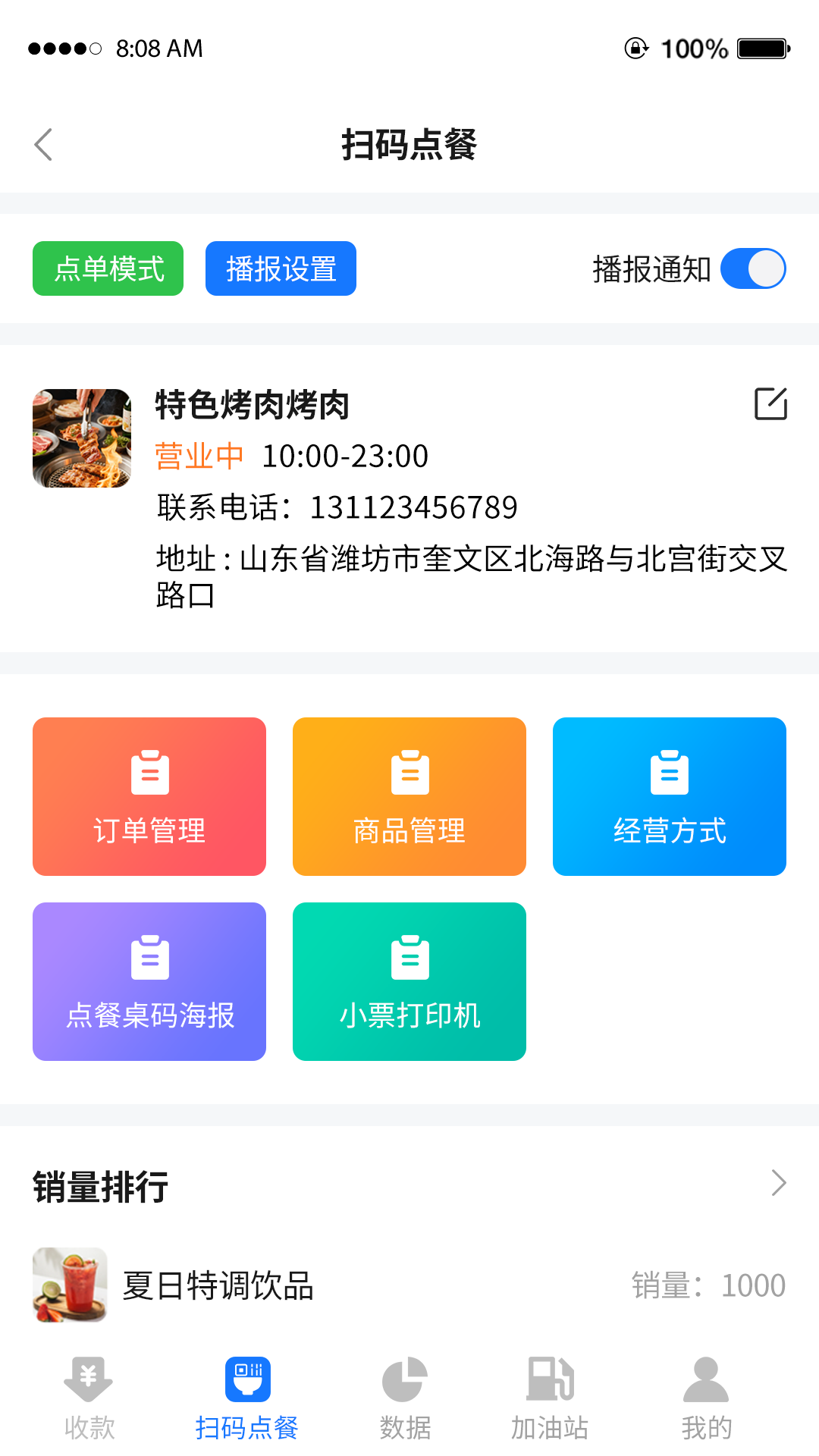Open 商品管理 (Product Management) card icon
Viewport: 819px width, 1456px height.
(409, 770)
